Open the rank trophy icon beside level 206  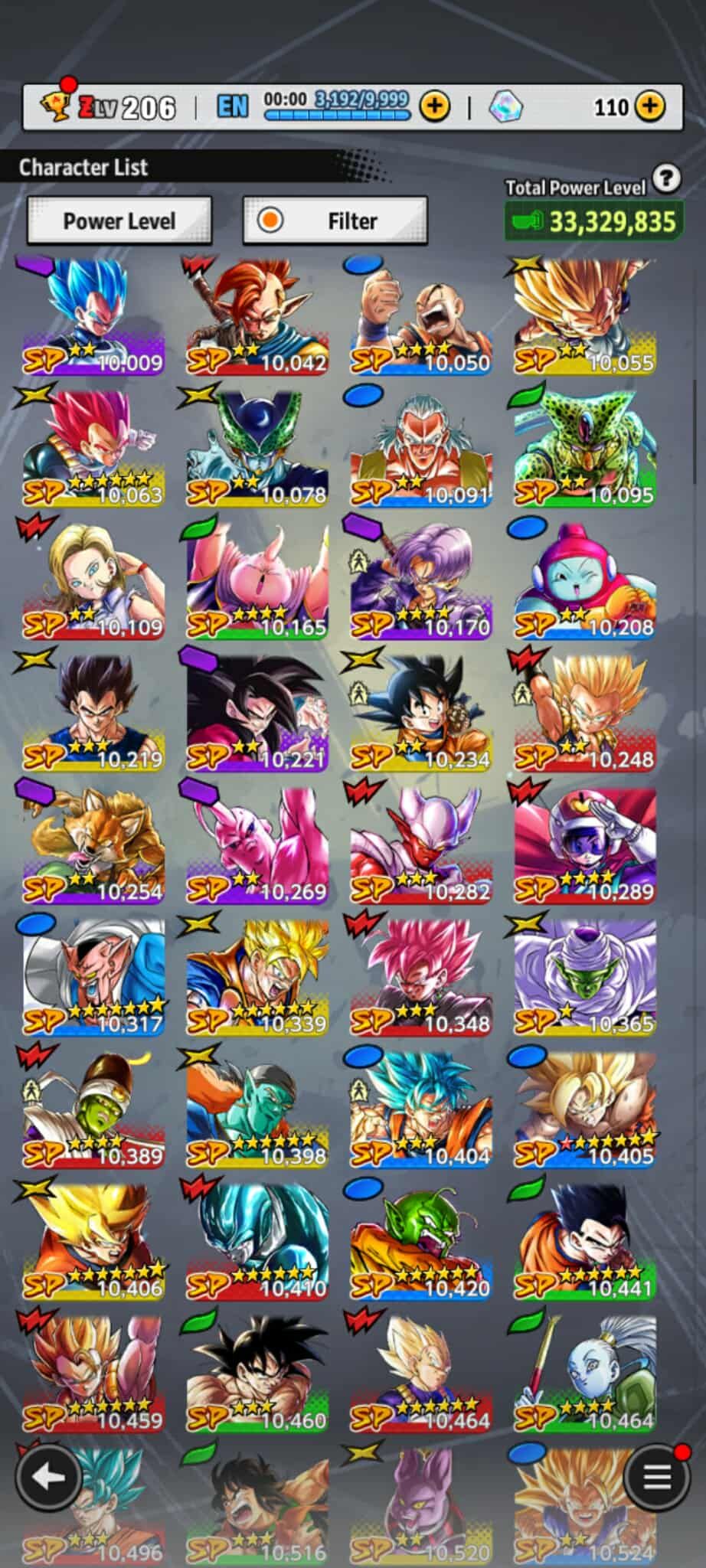pos(54,106)
